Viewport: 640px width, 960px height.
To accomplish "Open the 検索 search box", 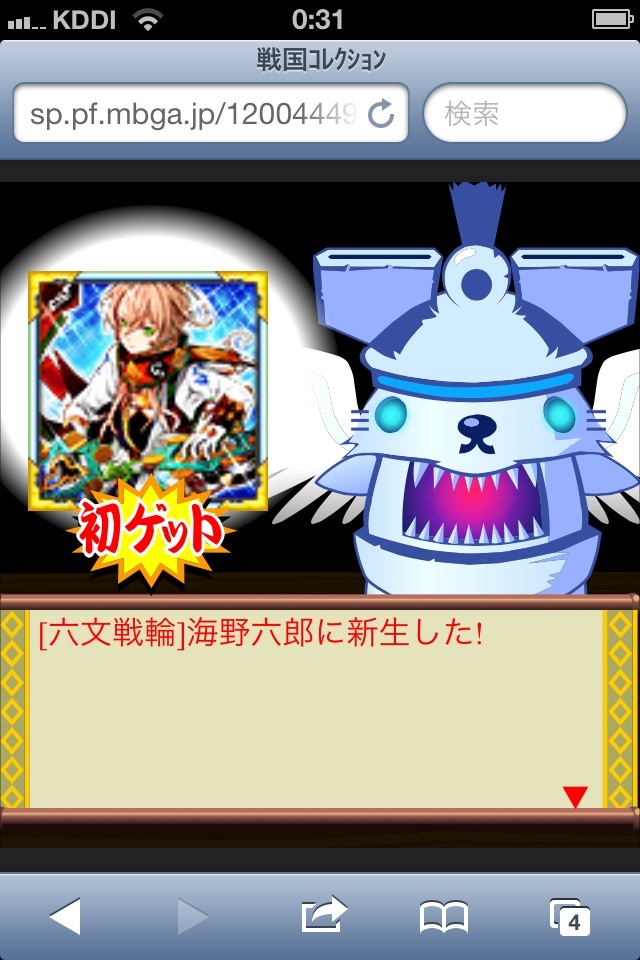I will 524,114.
